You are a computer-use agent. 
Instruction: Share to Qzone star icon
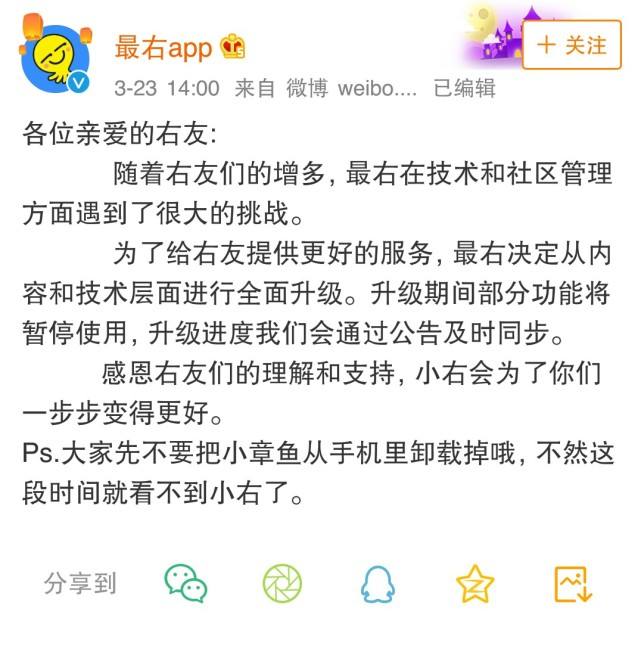pos(475,583)
